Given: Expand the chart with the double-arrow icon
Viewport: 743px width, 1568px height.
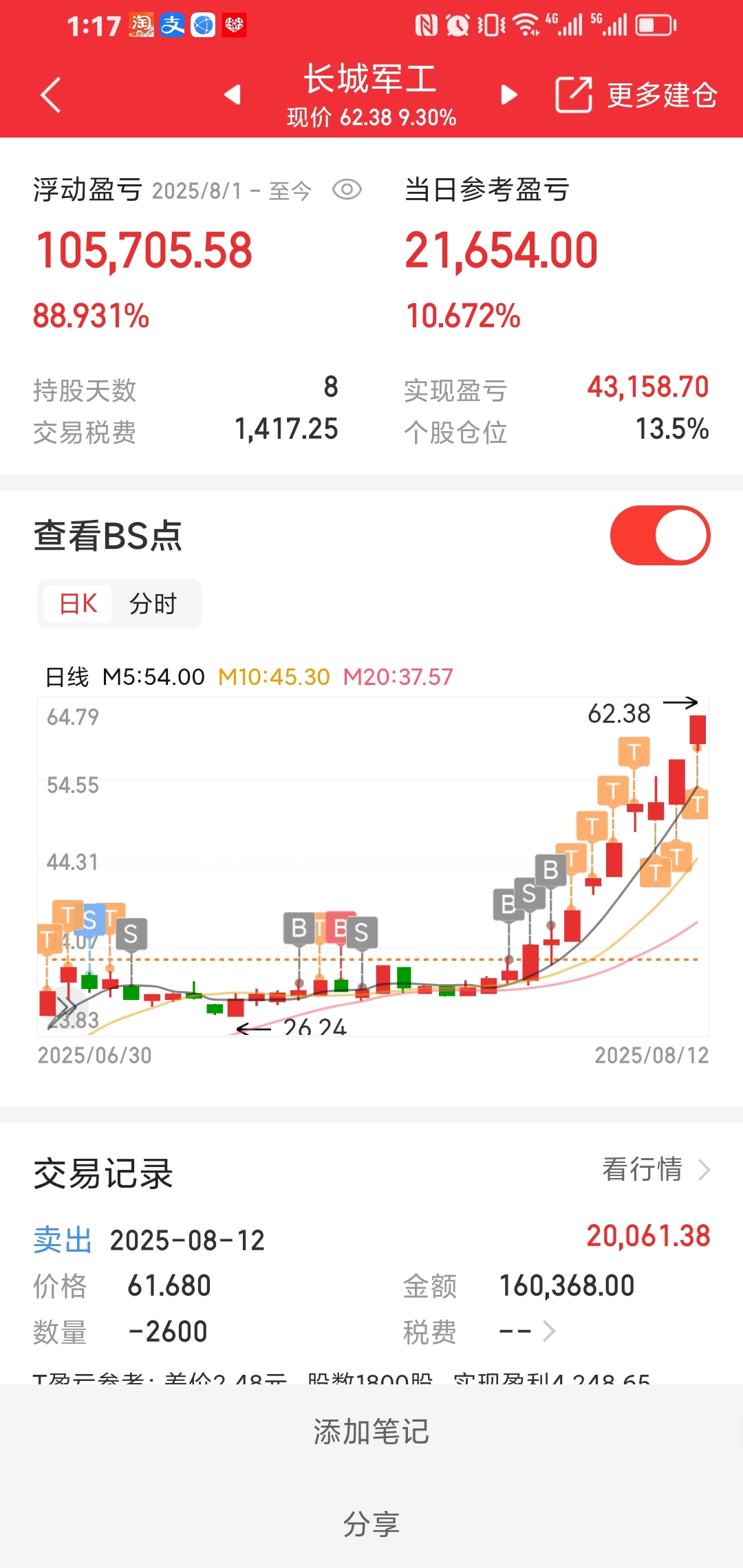Looking at the screenshot, I should pos(66,1008).
